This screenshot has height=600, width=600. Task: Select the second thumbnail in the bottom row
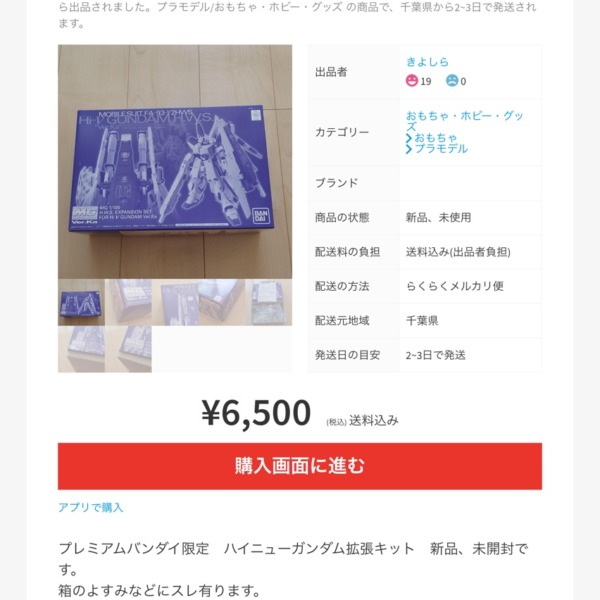[128, 349]
